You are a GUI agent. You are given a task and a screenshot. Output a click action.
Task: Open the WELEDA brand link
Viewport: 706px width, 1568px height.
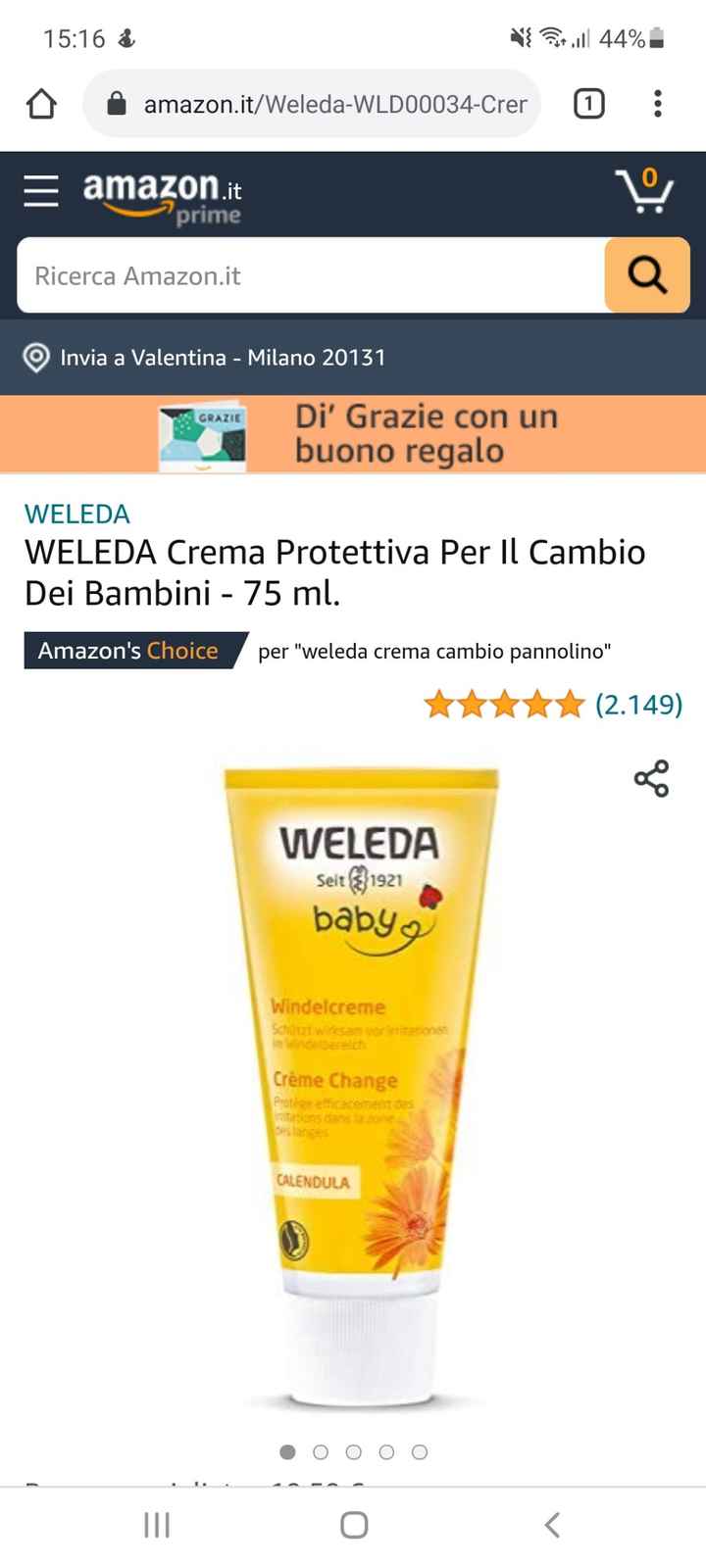pos(76,514)
